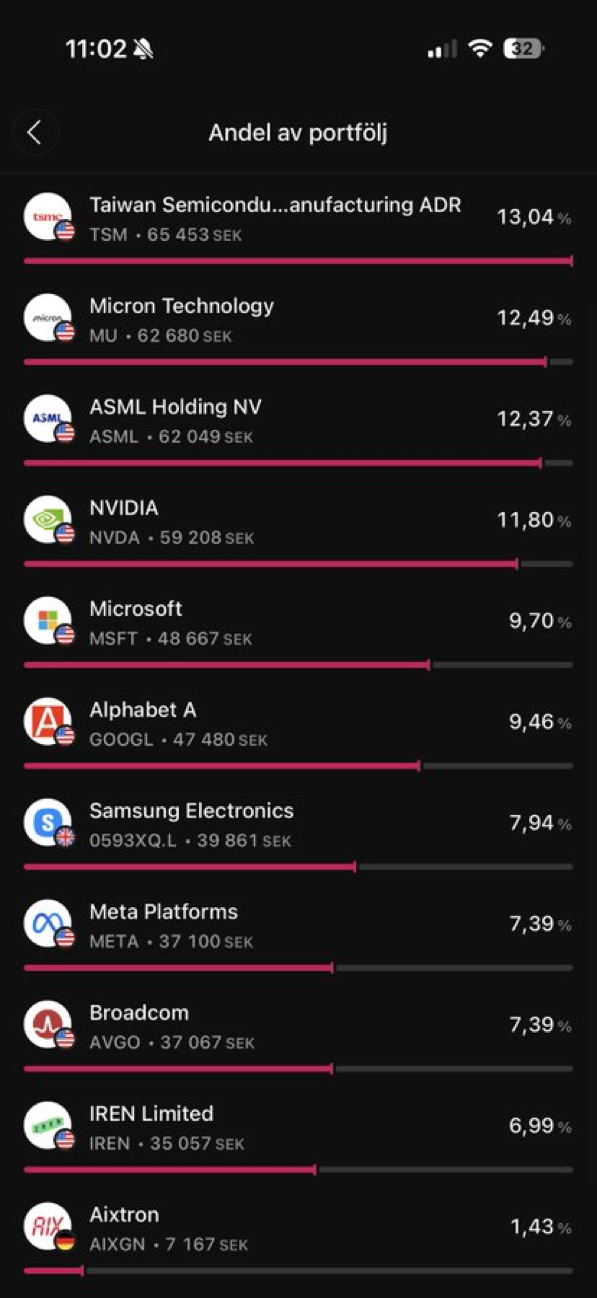The image size is (597, 1298).
Task: Open Samsung Electronics details
Action: (x=298, y=831)
